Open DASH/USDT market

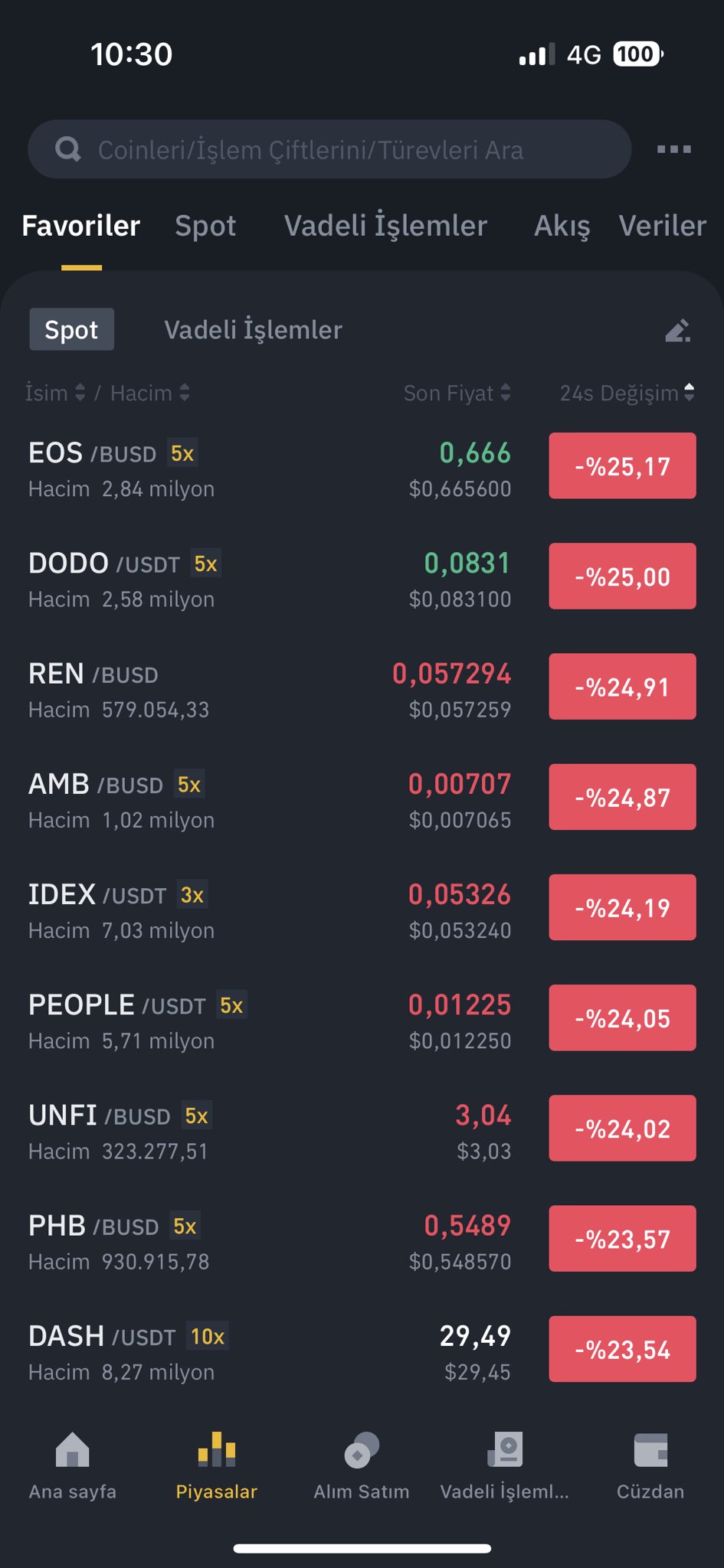point(362,1350)
